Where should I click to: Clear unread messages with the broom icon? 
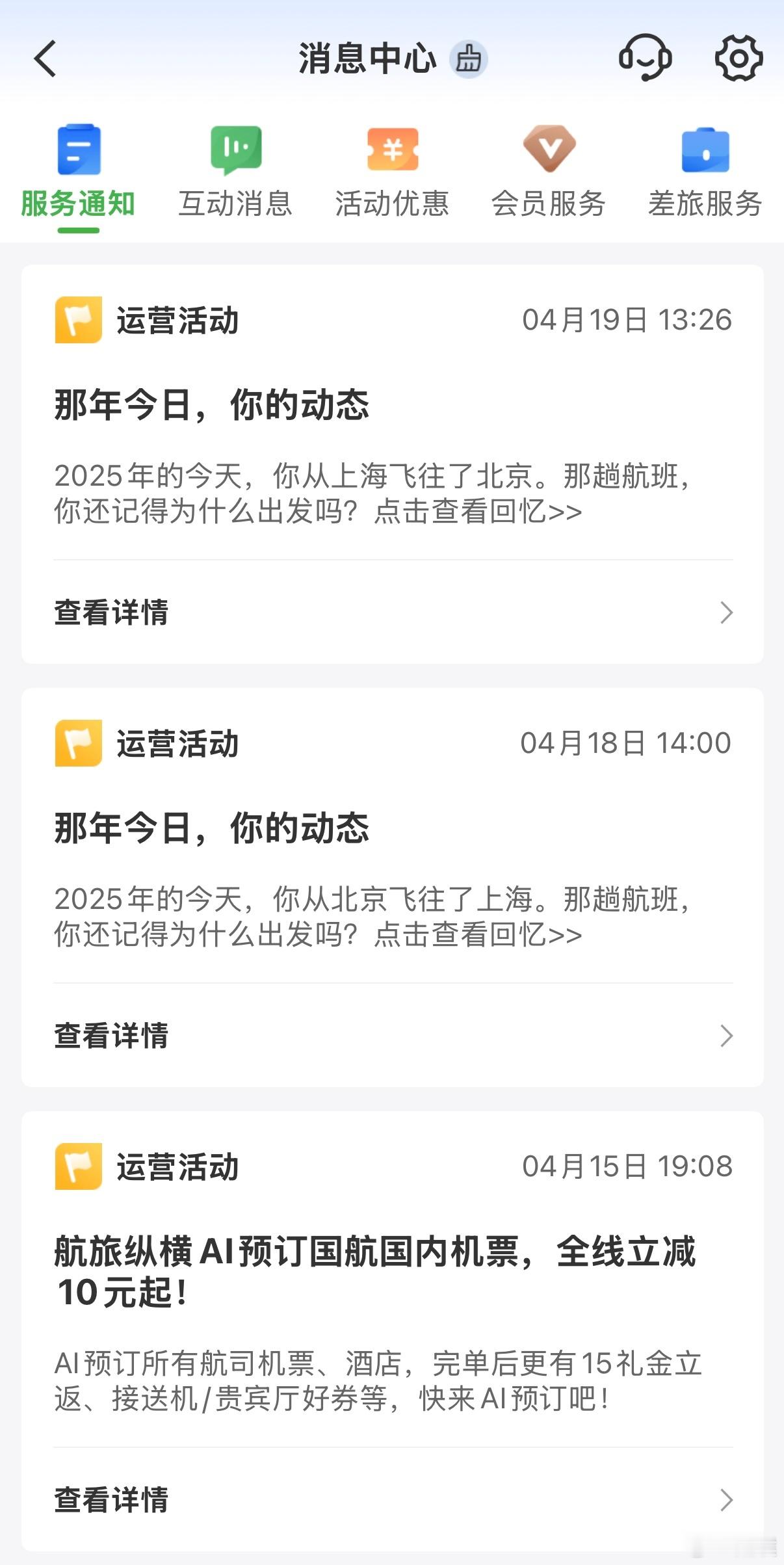pos(468,59)
